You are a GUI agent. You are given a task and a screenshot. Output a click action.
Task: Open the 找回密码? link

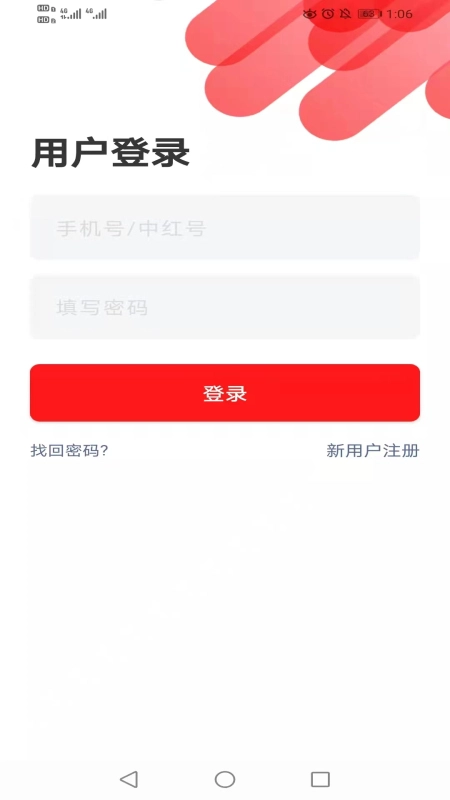(69, 451)
